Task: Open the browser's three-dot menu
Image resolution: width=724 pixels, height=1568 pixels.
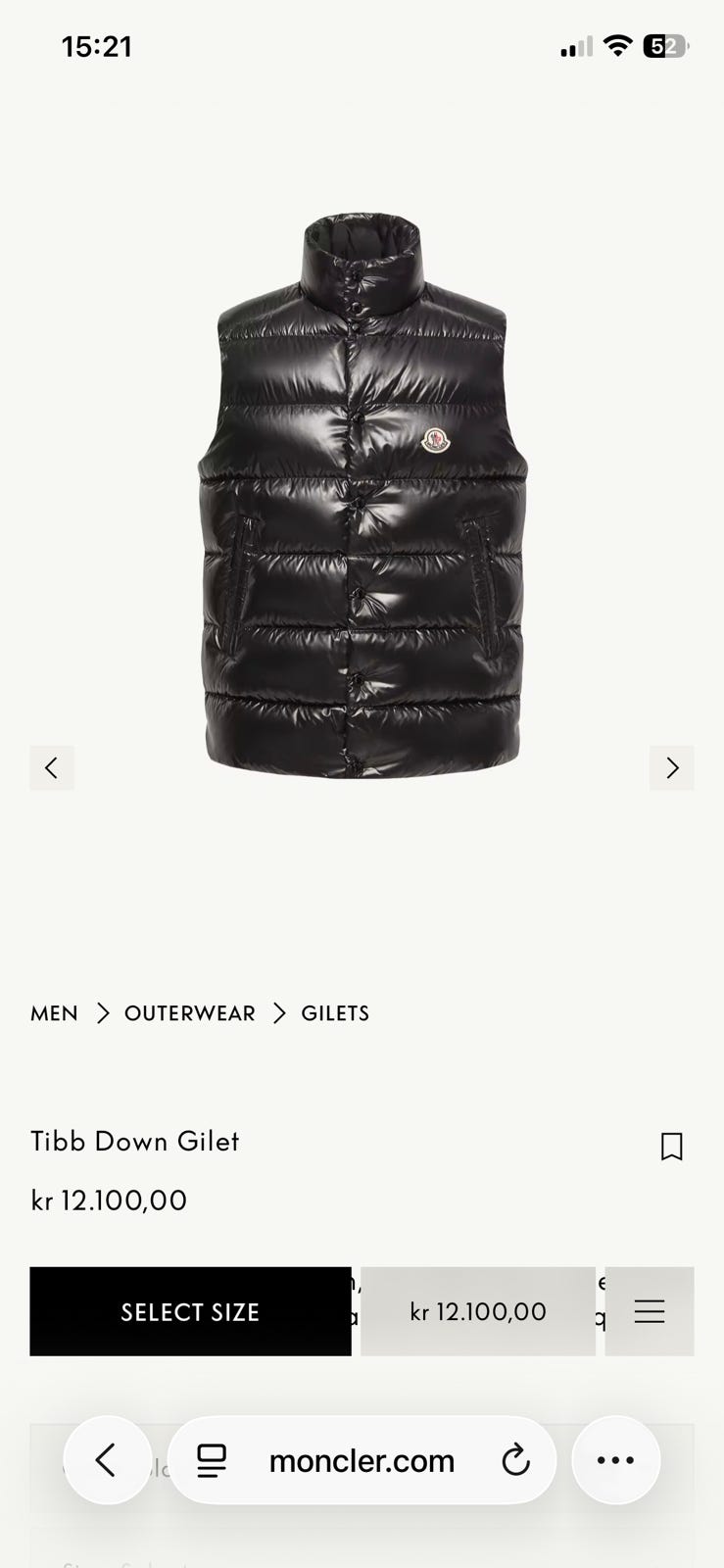Action: pos(616,1460)
